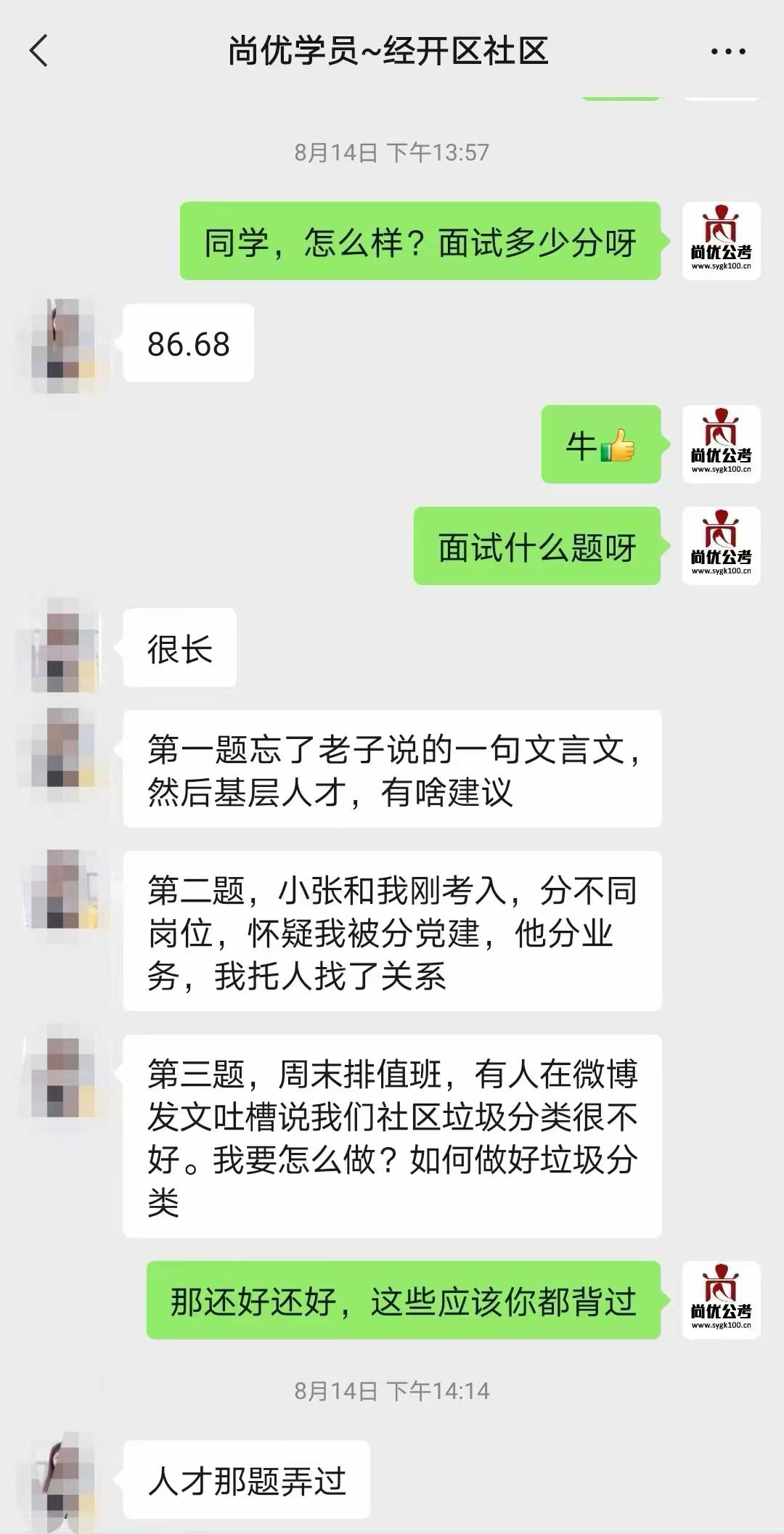Tap the 尚优公考 avatar beside 面试什么题呀

coord(721,546)
